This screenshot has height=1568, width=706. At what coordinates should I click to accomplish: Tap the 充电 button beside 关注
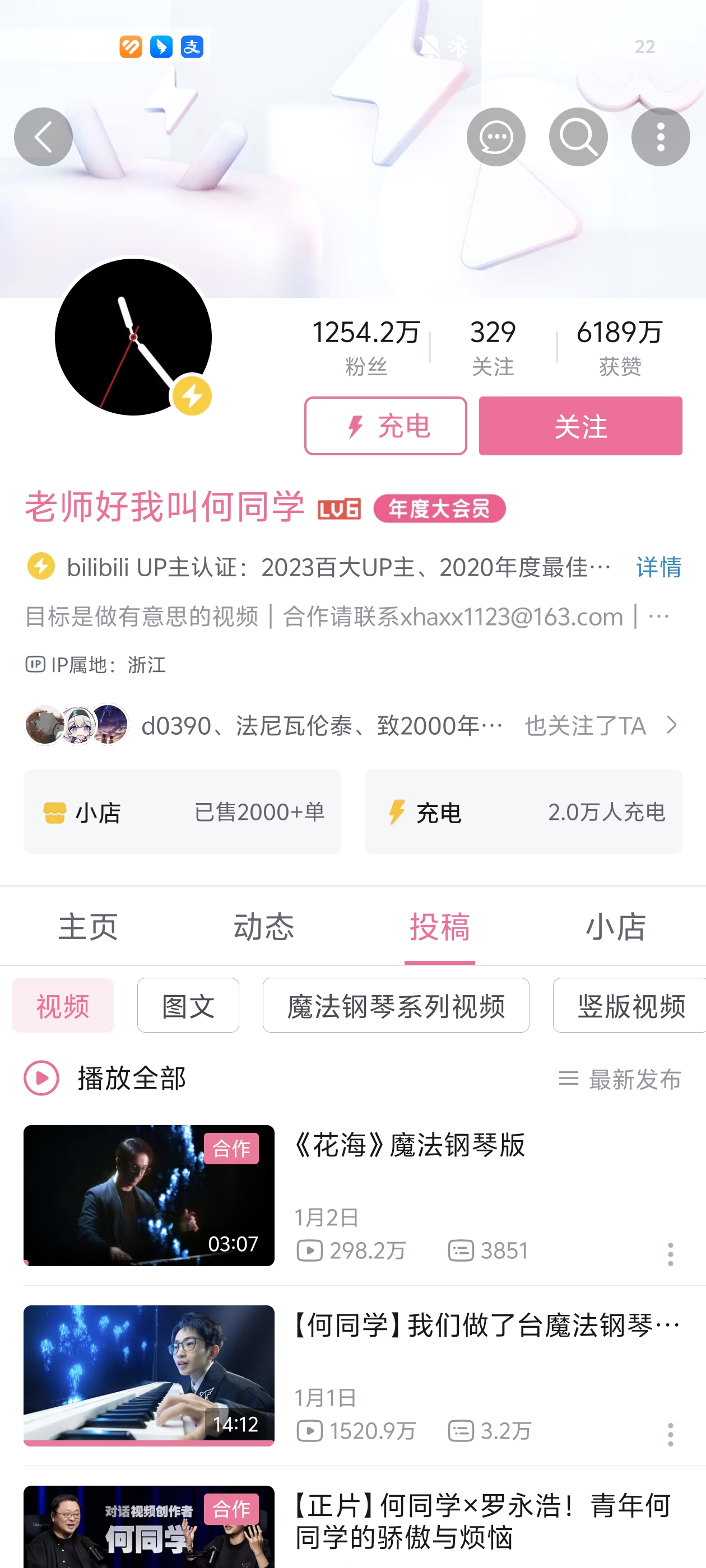click(x=385, y=426)
